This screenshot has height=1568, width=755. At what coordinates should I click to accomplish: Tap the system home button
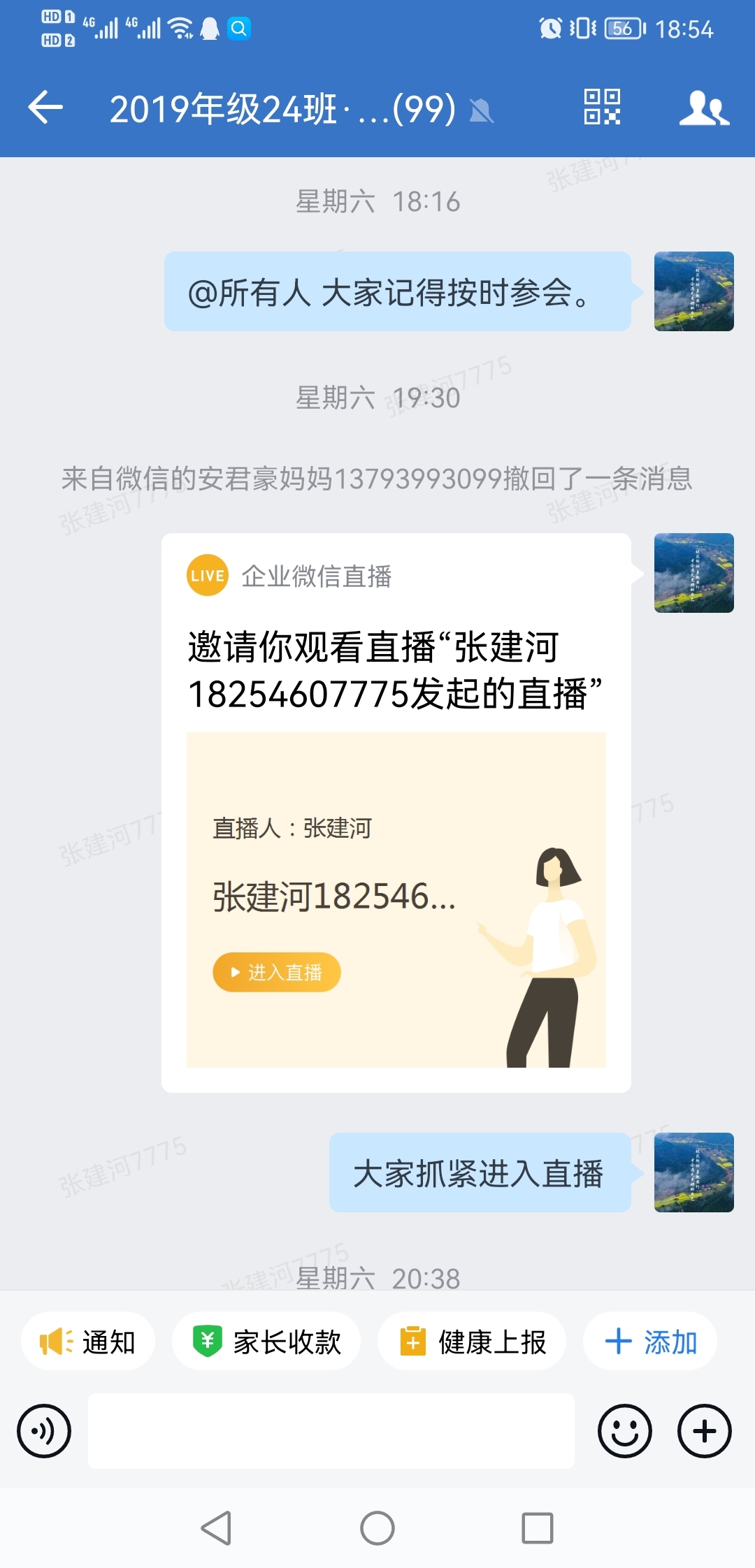click(x=377, y=1528)
